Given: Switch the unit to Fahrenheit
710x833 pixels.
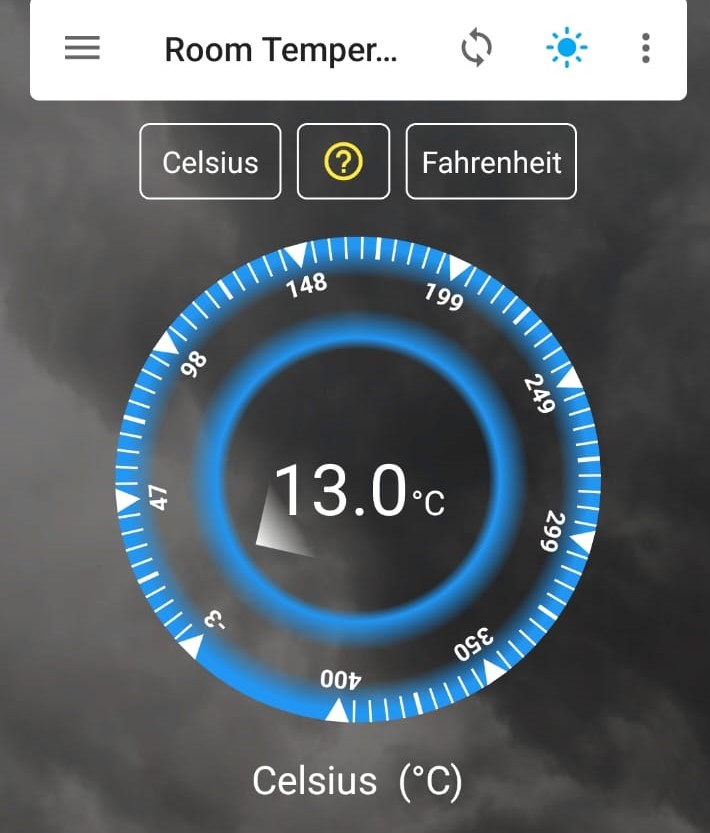Looking at the screenshot, I should click(x=491, y=162).
